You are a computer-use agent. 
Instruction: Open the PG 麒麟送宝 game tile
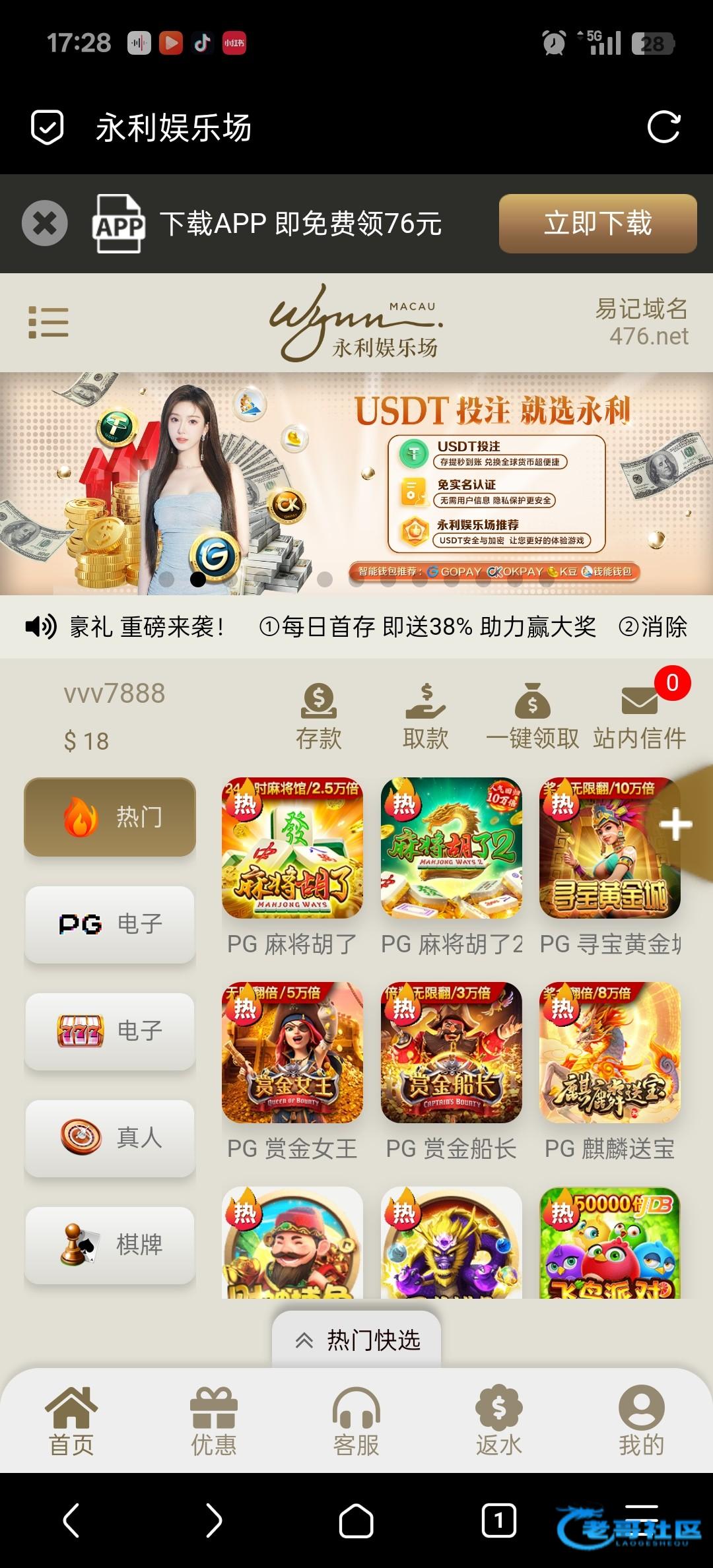click(610, 1053)
